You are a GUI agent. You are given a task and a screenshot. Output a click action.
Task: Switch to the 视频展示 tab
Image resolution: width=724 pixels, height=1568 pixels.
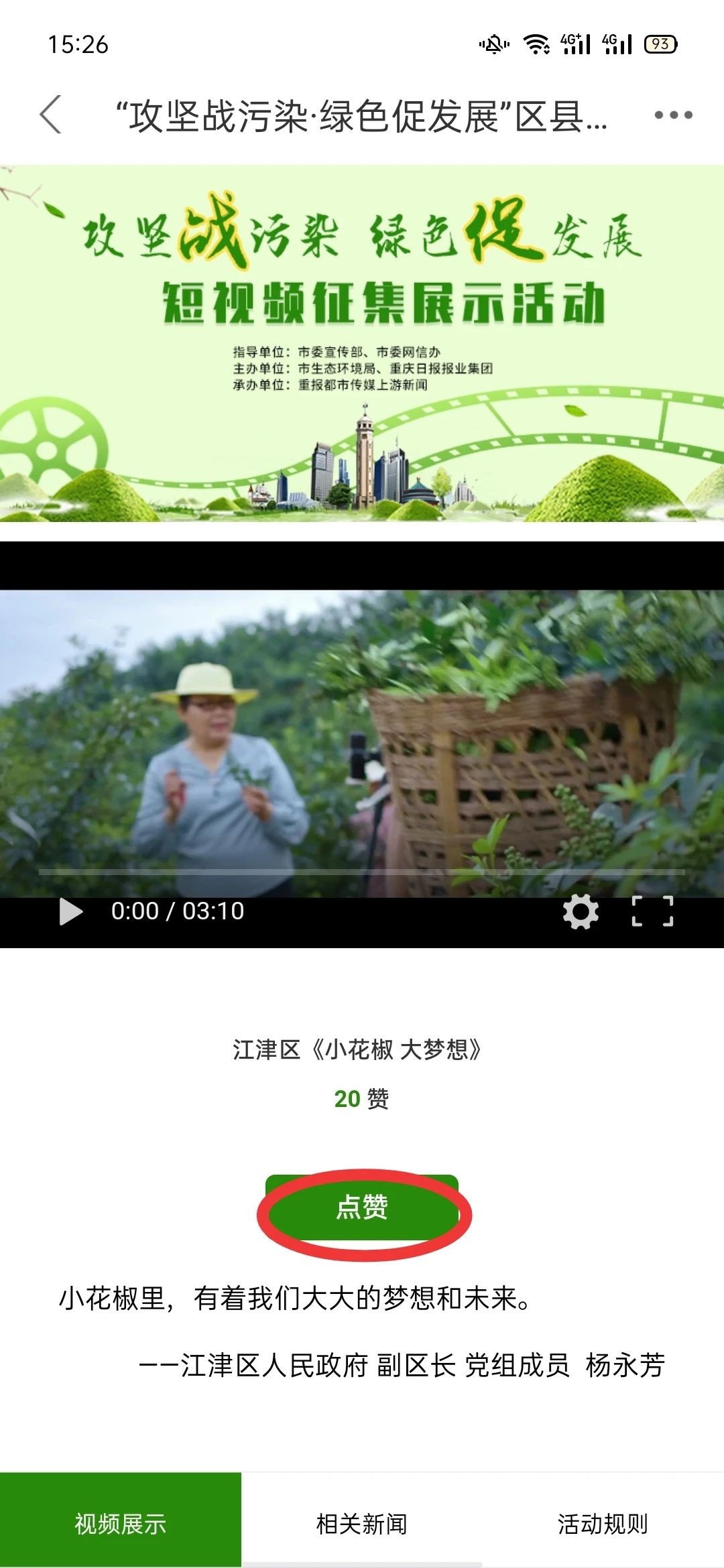pos(121,1524)
